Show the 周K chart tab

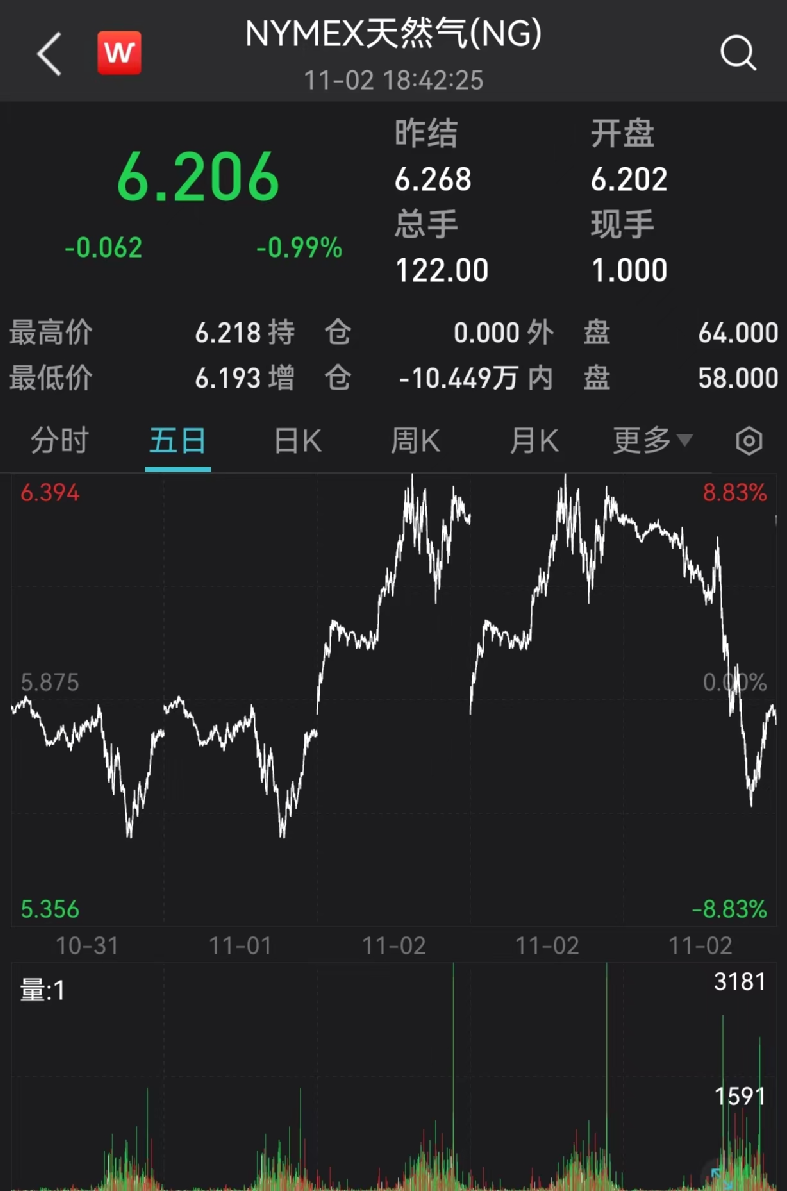point(415,440)
